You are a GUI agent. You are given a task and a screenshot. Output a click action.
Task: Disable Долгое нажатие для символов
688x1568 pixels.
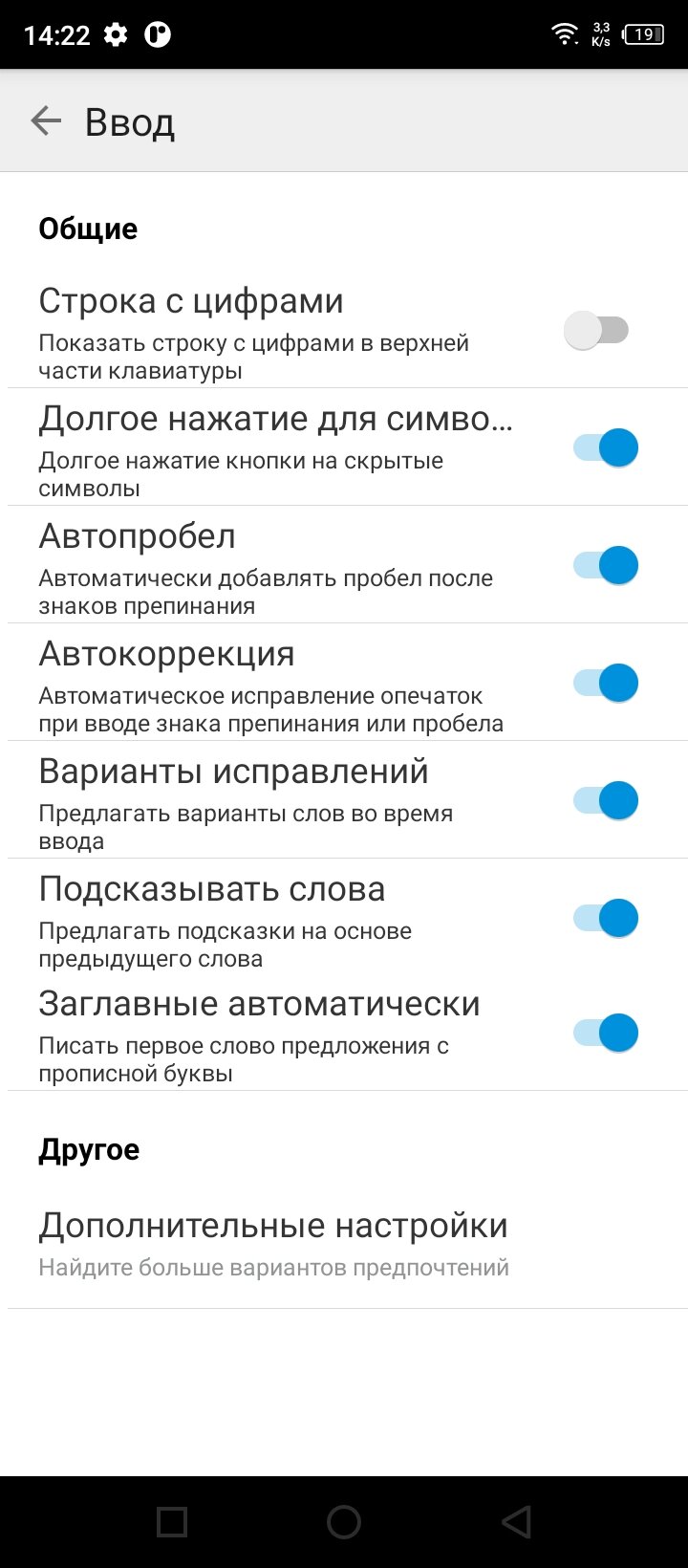tap(606, 447)
